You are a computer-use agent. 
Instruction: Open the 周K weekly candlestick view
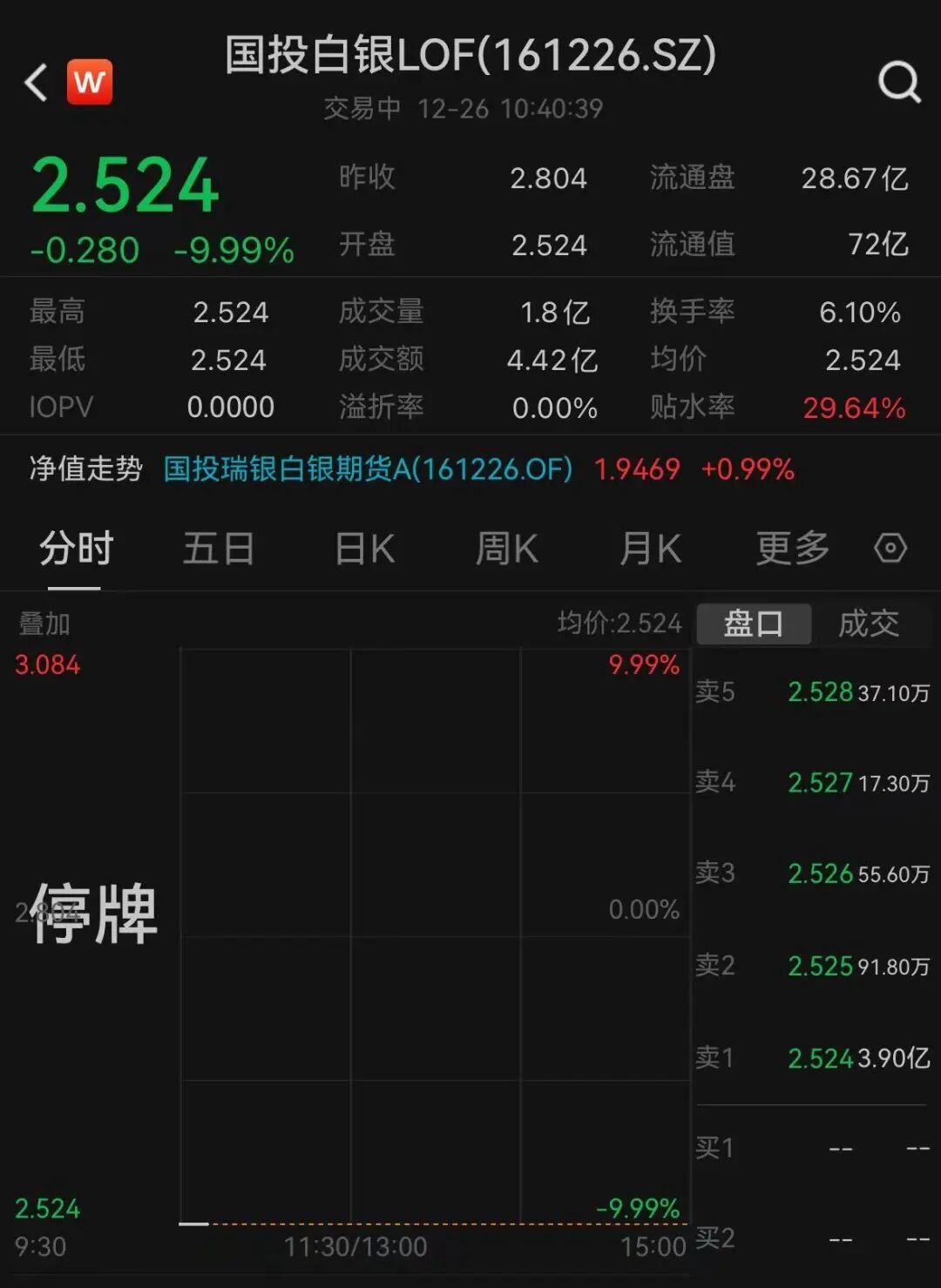tap(506, 549)
